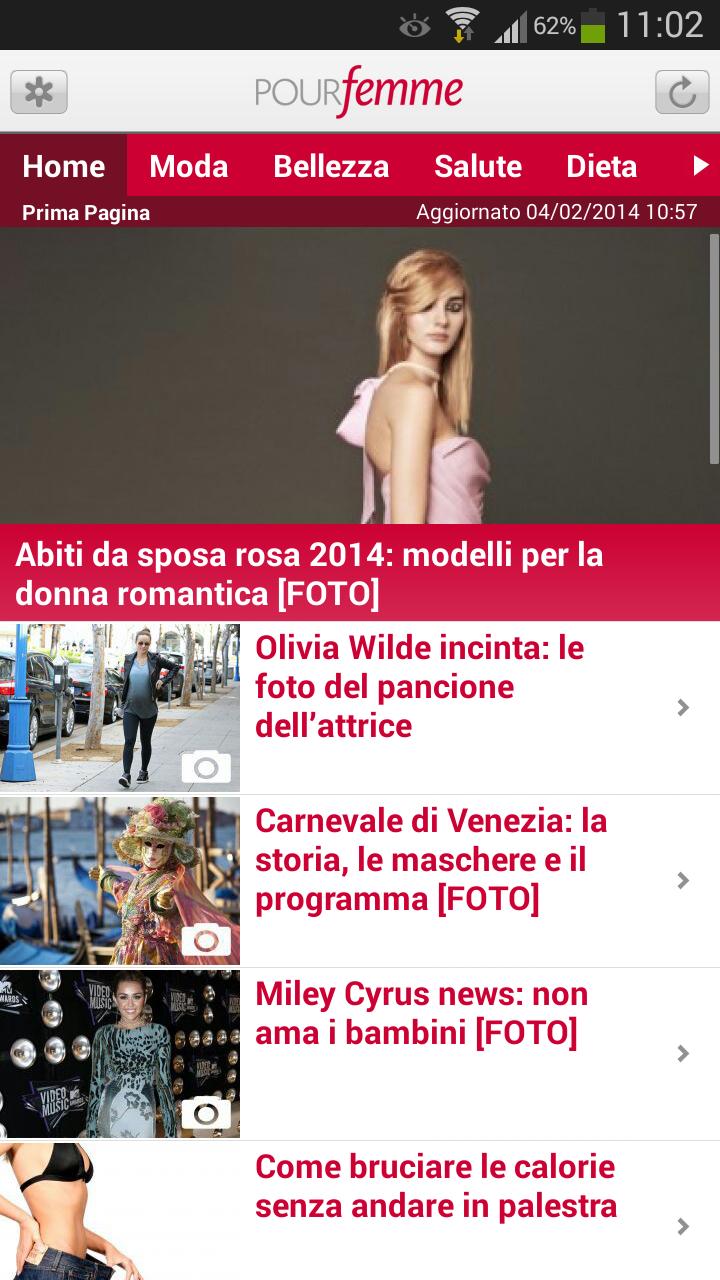Select the Salute tab
The image size is (720, 1280).
coord(478,166)
